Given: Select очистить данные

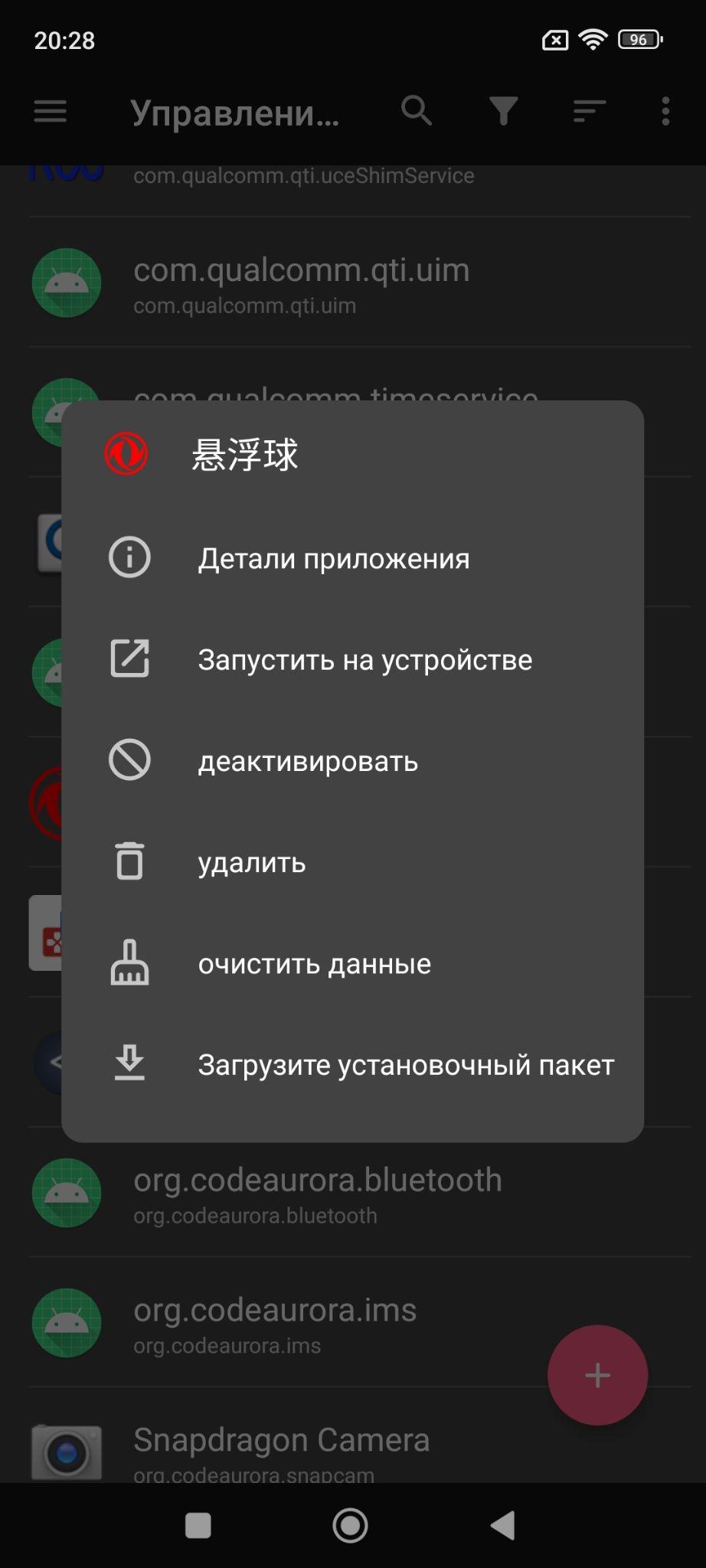Looking at the screenshot, I should pos(314,964).
